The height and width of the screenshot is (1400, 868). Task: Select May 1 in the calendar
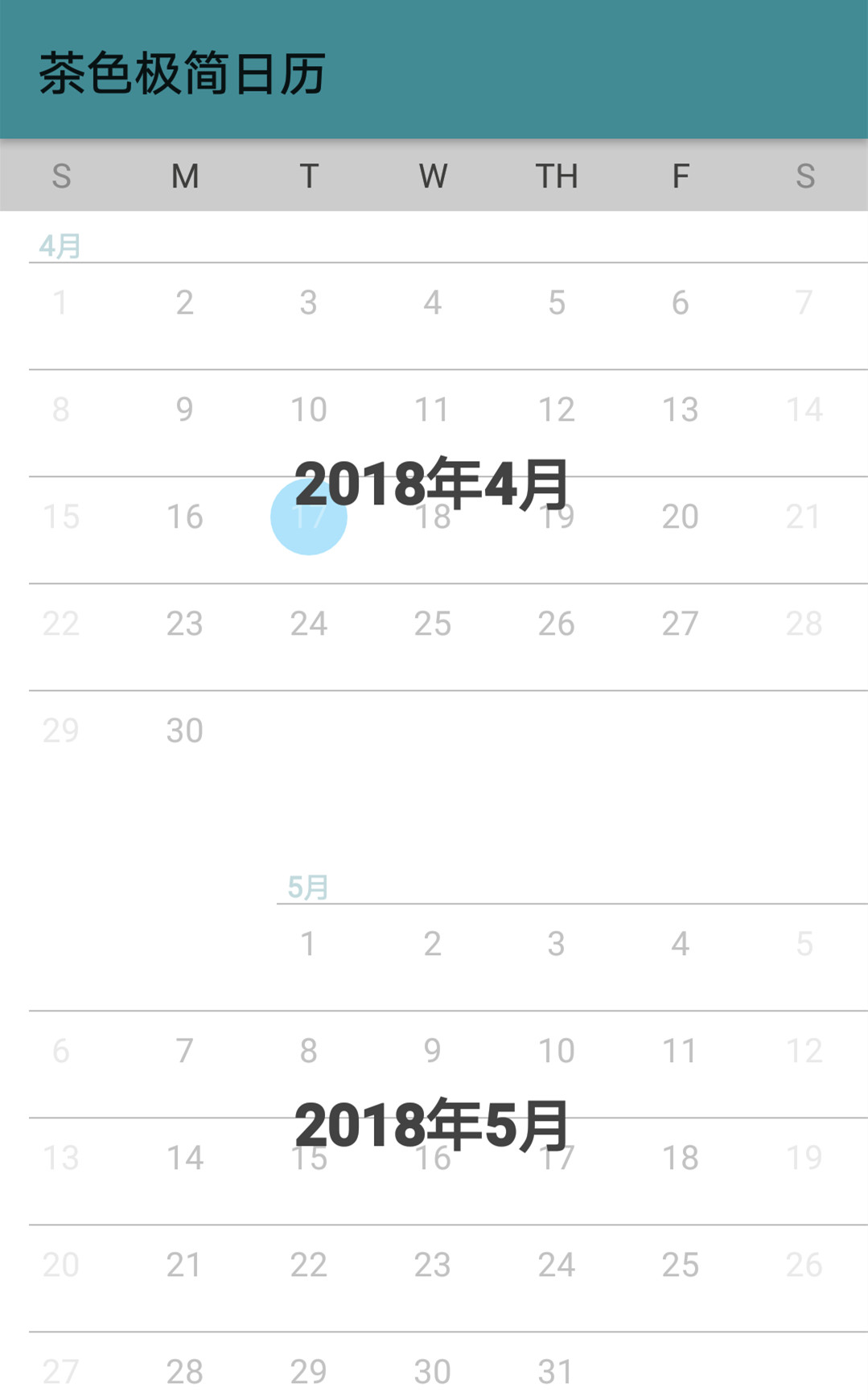(308, 944)
